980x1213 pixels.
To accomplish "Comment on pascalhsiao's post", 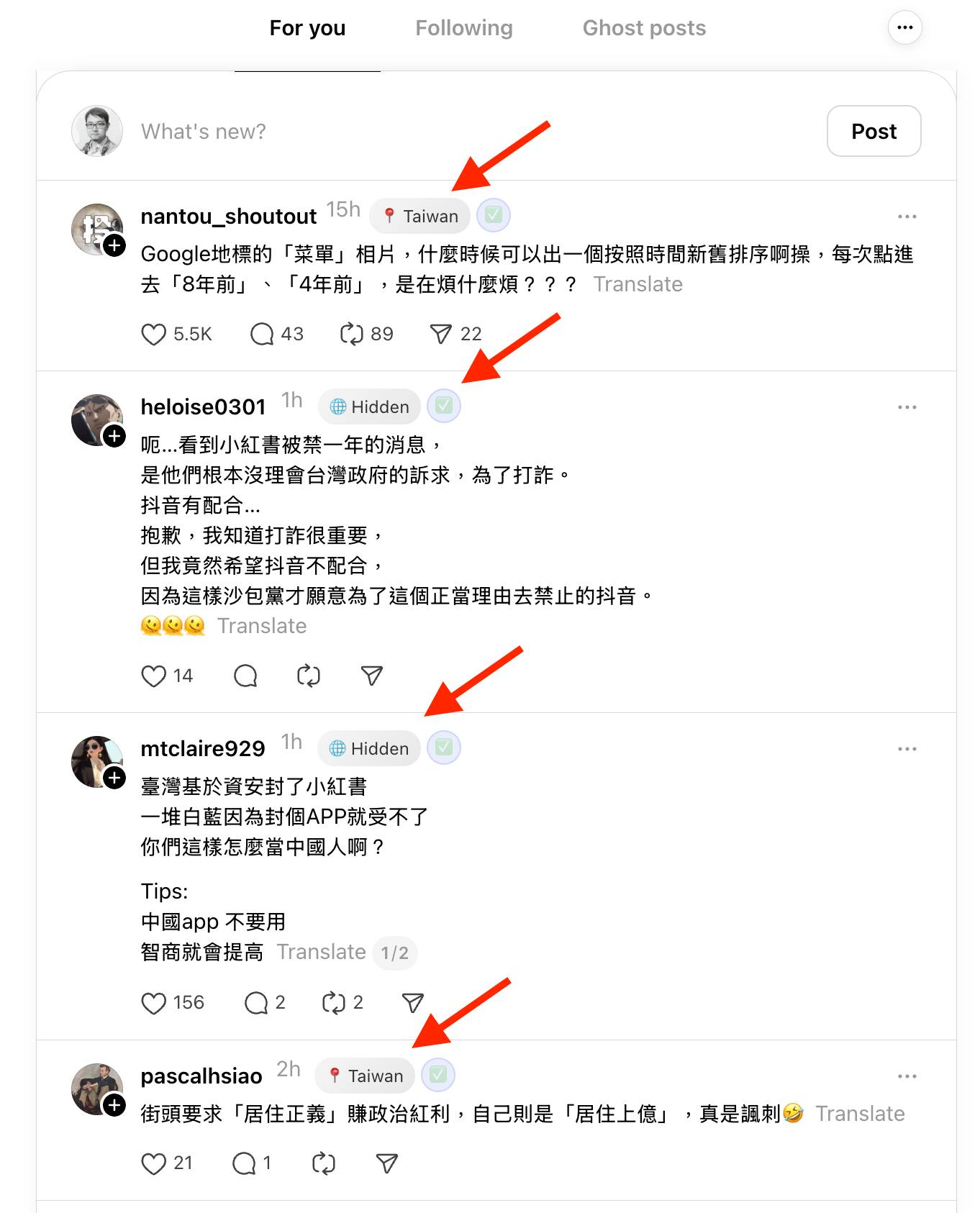I will coord(244,1163).
